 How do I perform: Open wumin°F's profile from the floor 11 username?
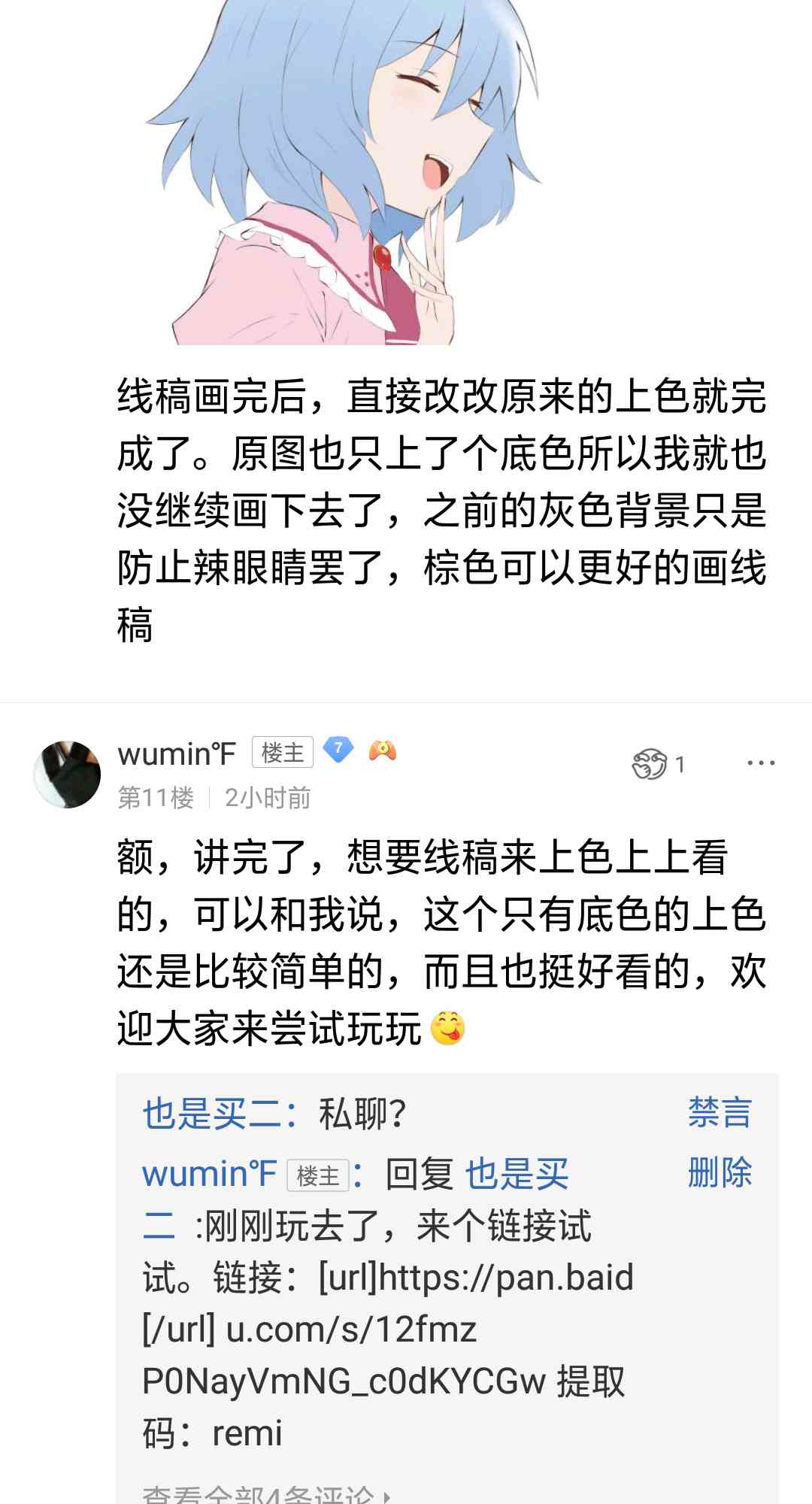177,754
